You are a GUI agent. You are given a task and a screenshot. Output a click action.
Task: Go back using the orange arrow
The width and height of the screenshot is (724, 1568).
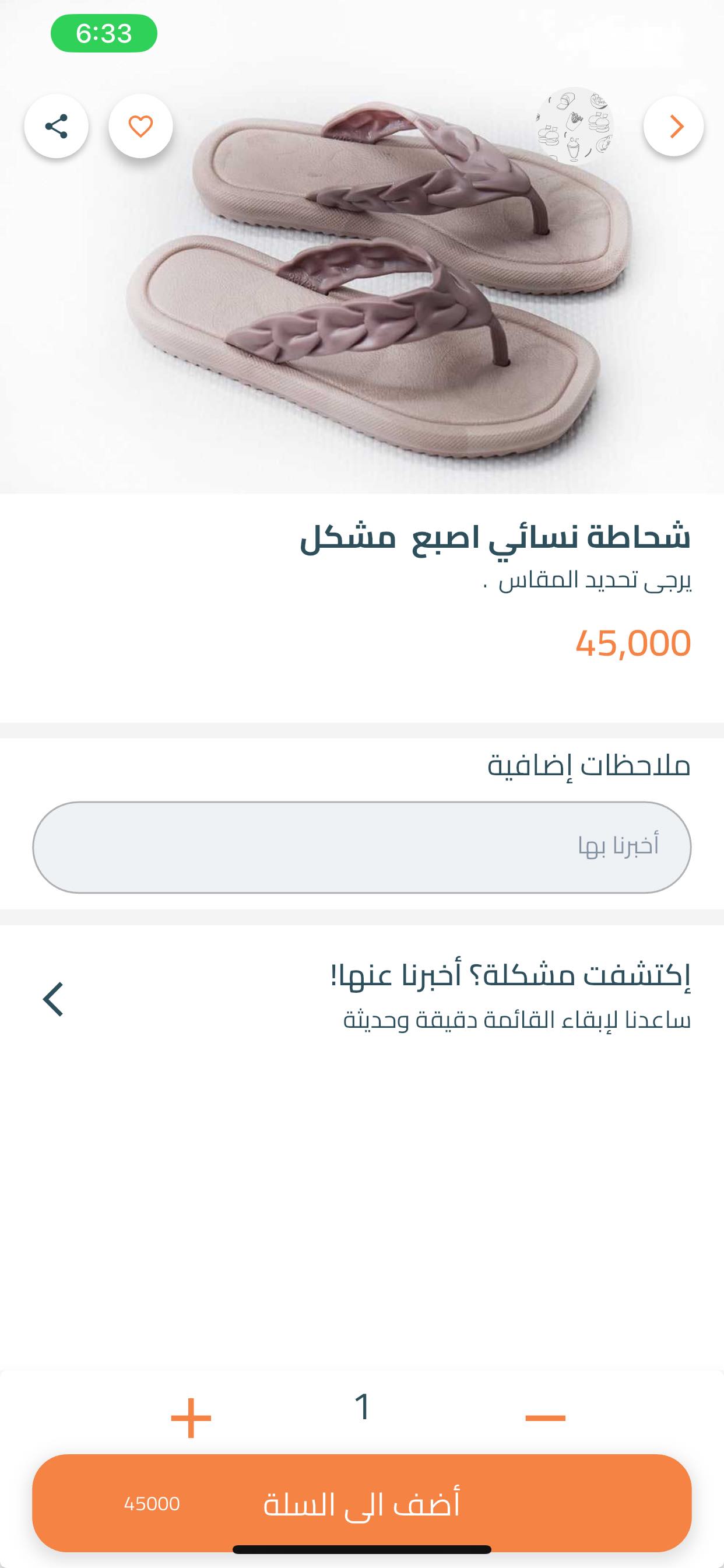(673, 127)
